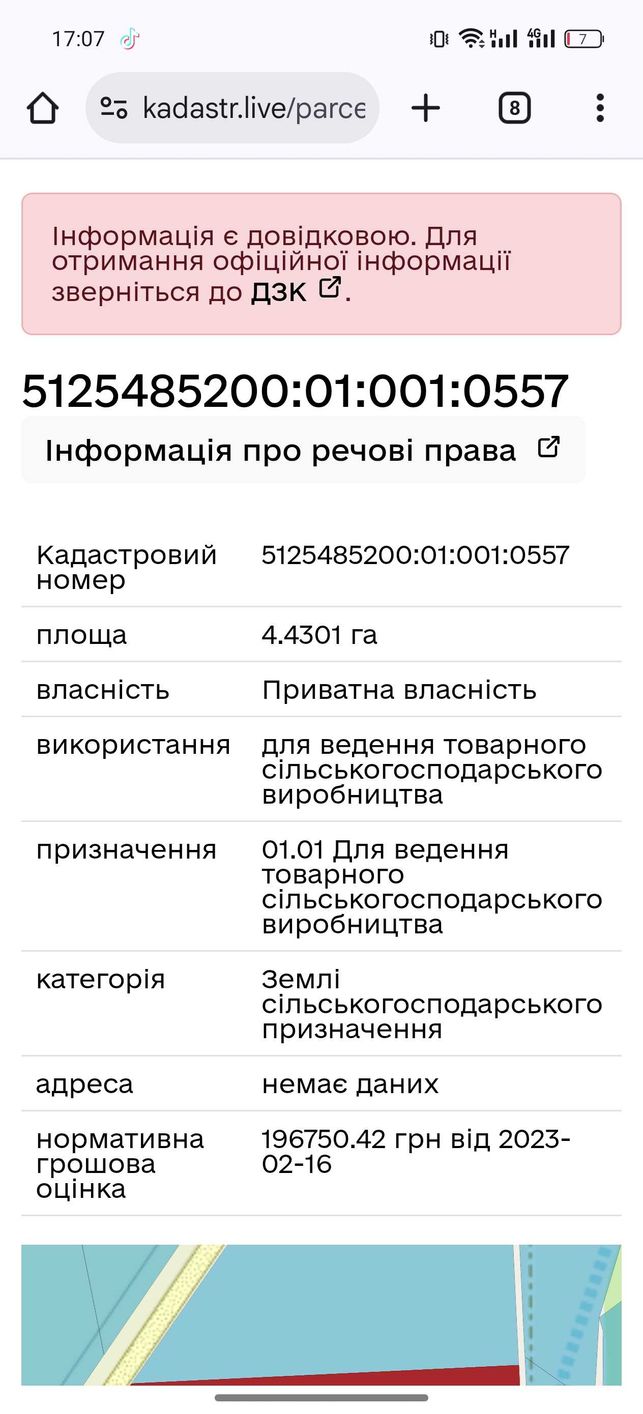Image resolution: width=643 pixels, height=1414 pixels.
Task: Tap the parcel map preview
Action: 321,1314
